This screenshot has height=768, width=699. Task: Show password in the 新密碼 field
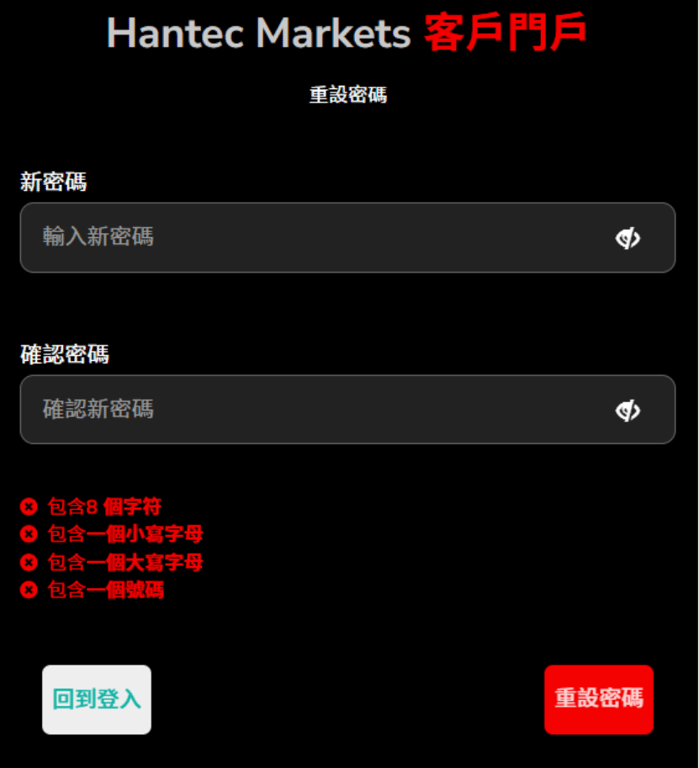coord(627,238)
